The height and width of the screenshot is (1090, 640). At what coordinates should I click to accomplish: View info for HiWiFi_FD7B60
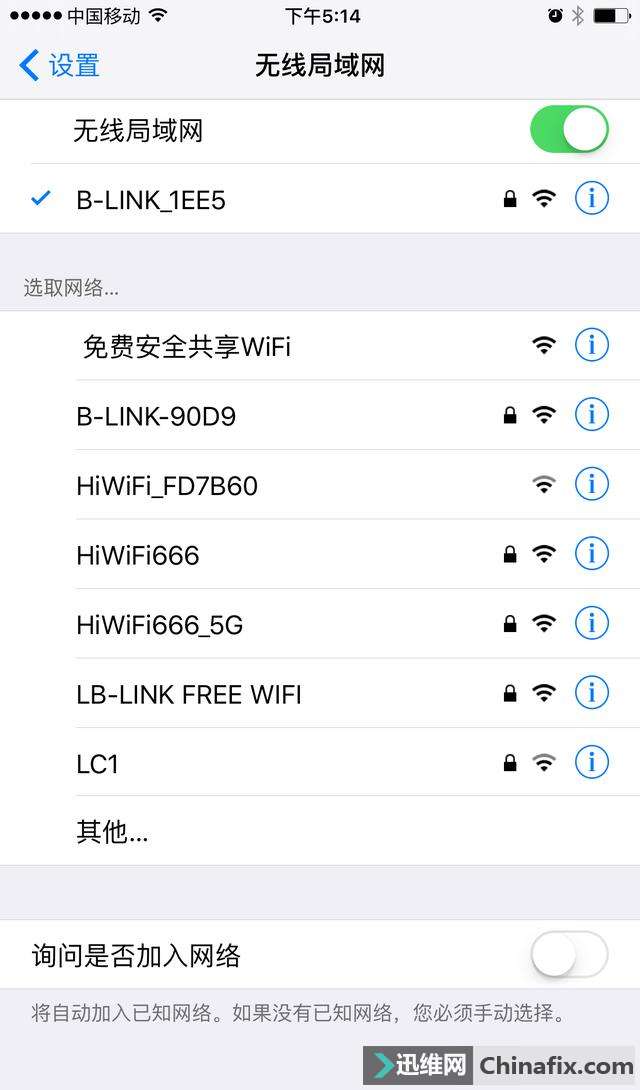[x=592, y=484]
